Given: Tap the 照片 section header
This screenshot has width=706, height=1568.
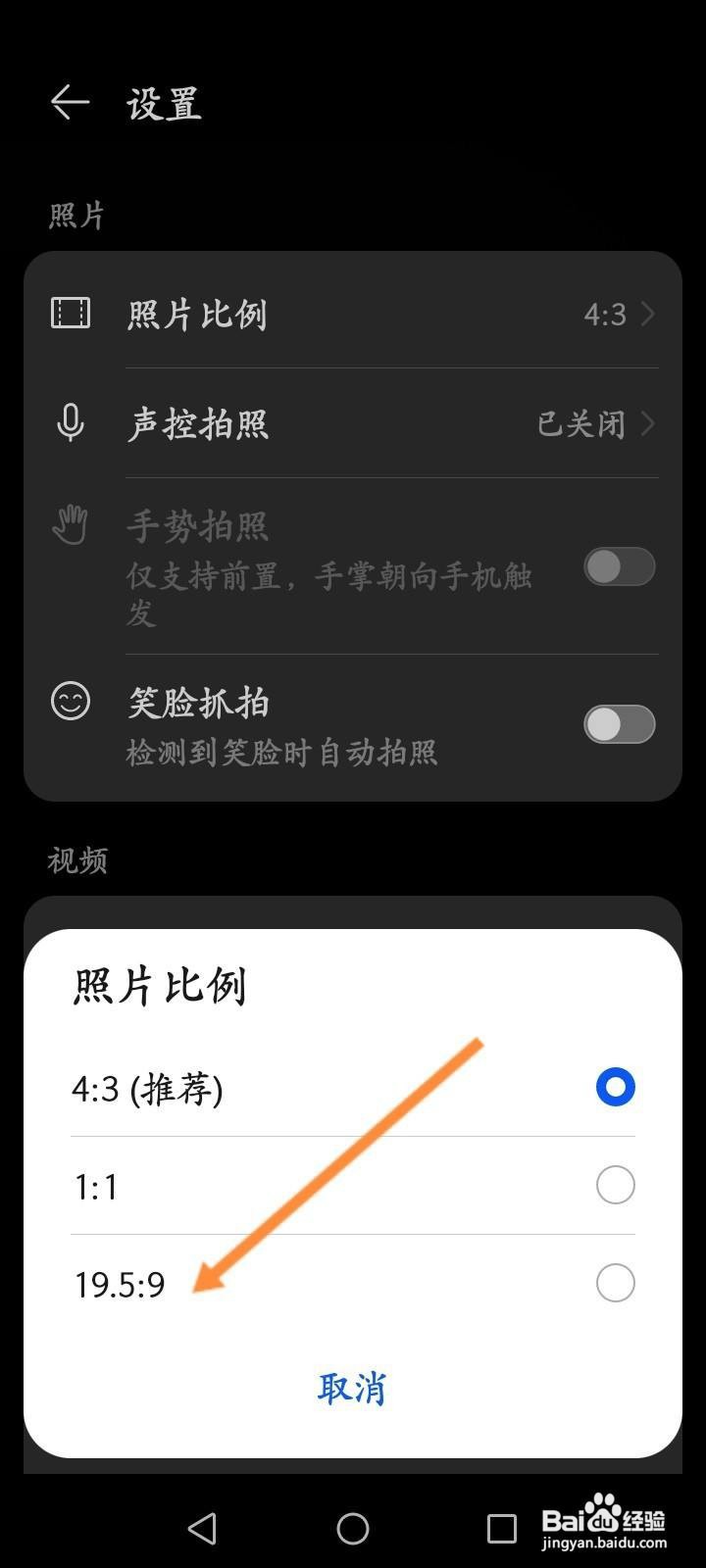Looking at the screenshot, I should coord(76,216).
